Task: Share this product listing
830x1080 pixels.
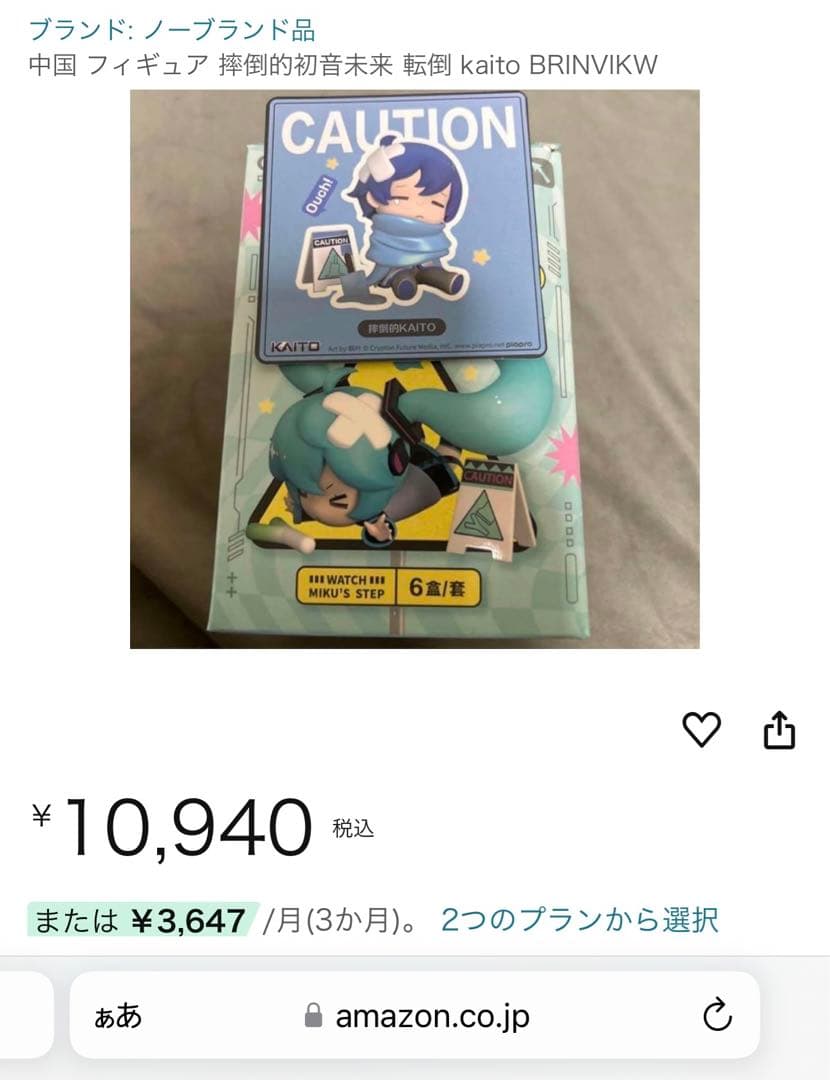Action: pyautogui.click(x=779, y=731)
